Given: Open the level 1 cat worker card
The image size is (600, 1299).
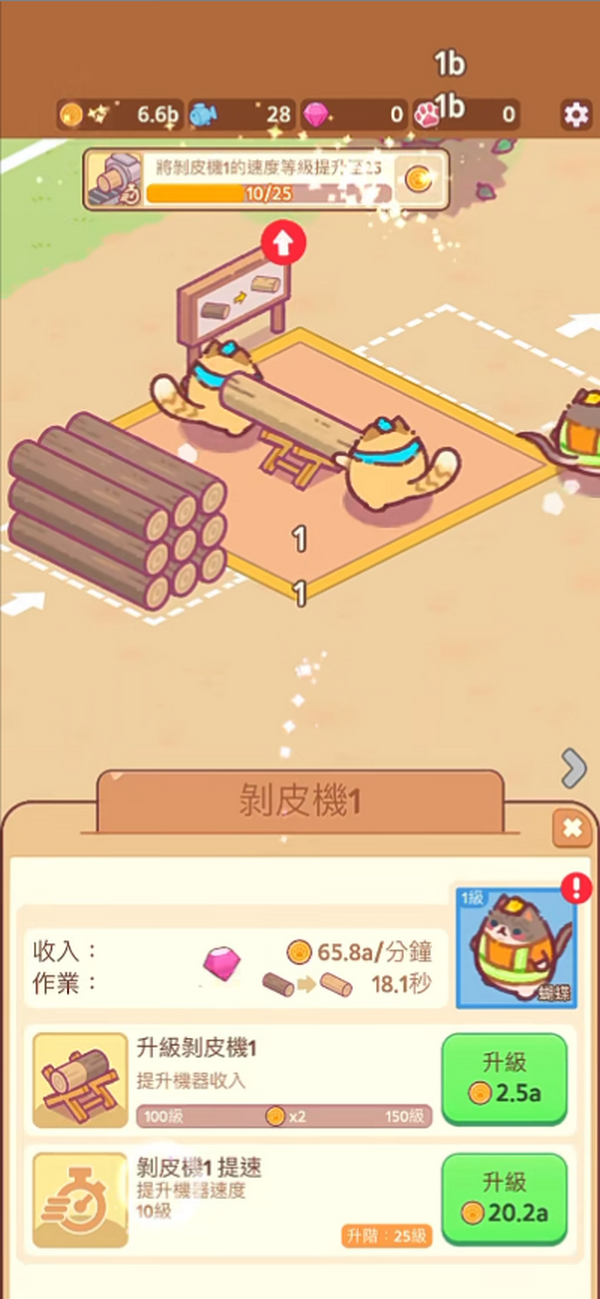Looking at the screenshot, I should pos(515,946).
